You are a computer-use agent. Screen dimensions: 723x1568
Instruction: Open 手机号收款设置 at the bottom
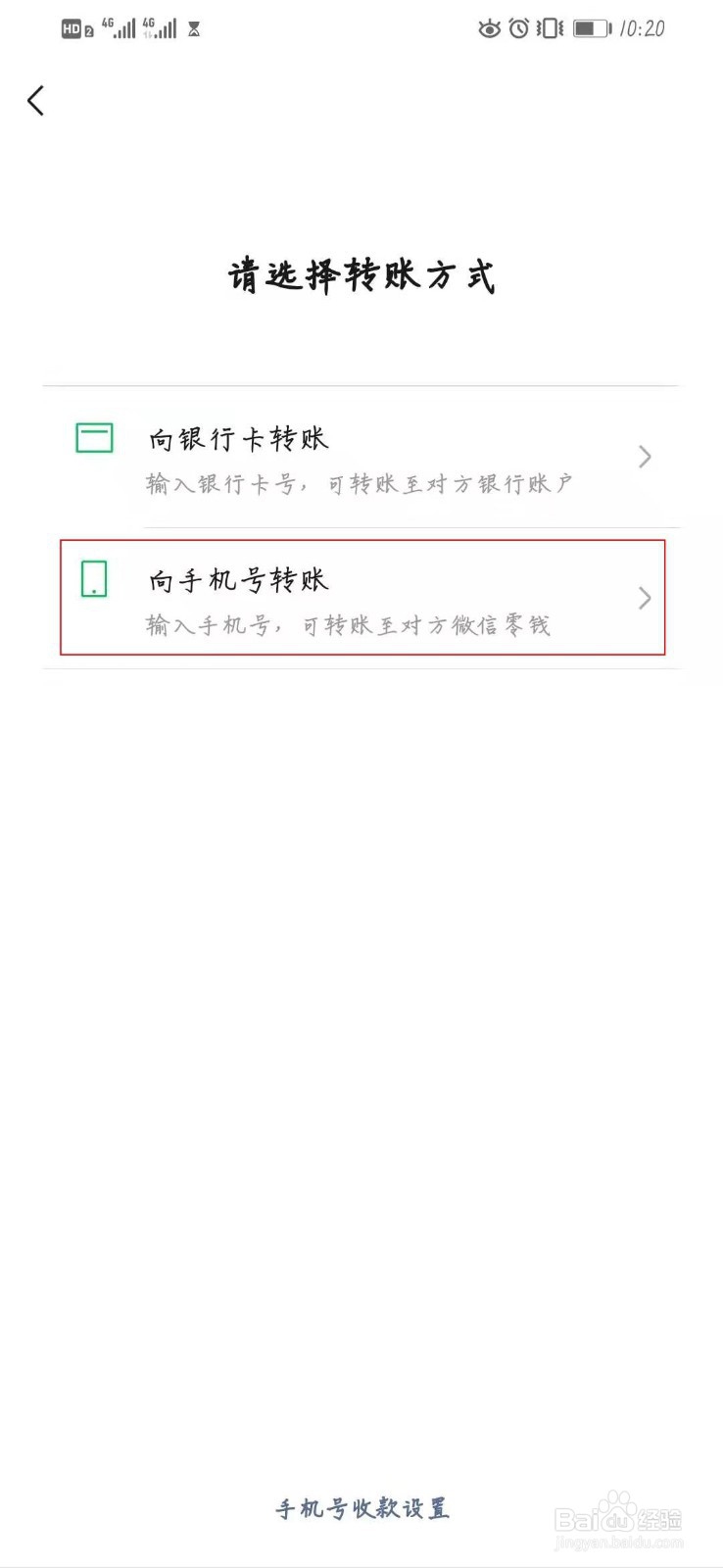[x=361, y=1507]
